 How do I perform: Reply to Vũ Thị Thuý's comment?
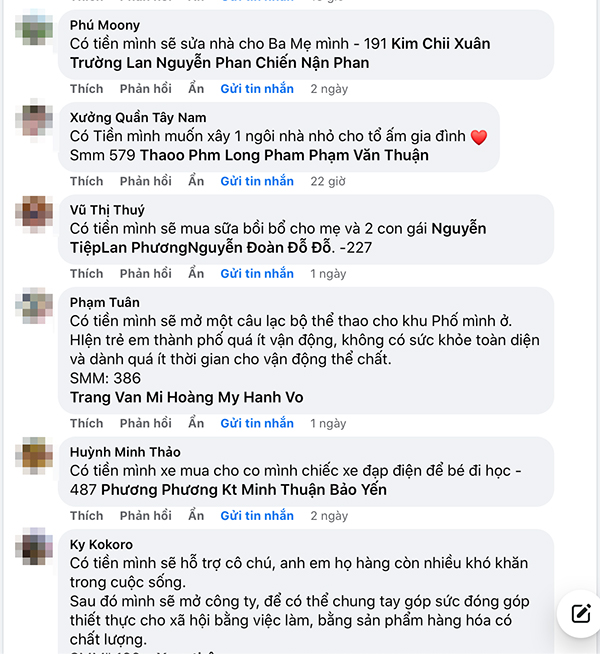pyautogui.click(x=145, y=273)
